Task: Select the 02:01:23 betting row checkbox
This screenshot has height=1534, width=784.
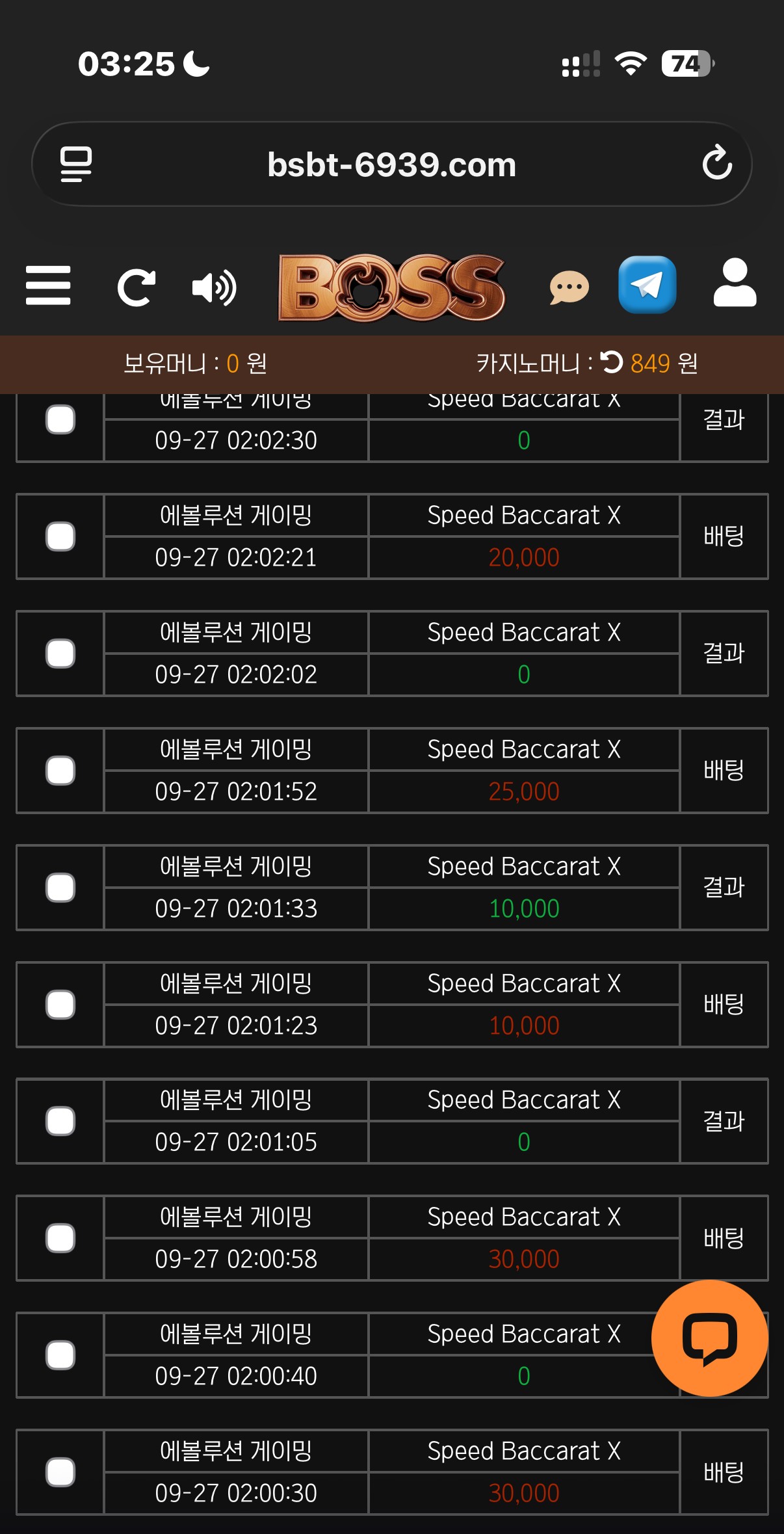Action: (x=60, y=1005)
